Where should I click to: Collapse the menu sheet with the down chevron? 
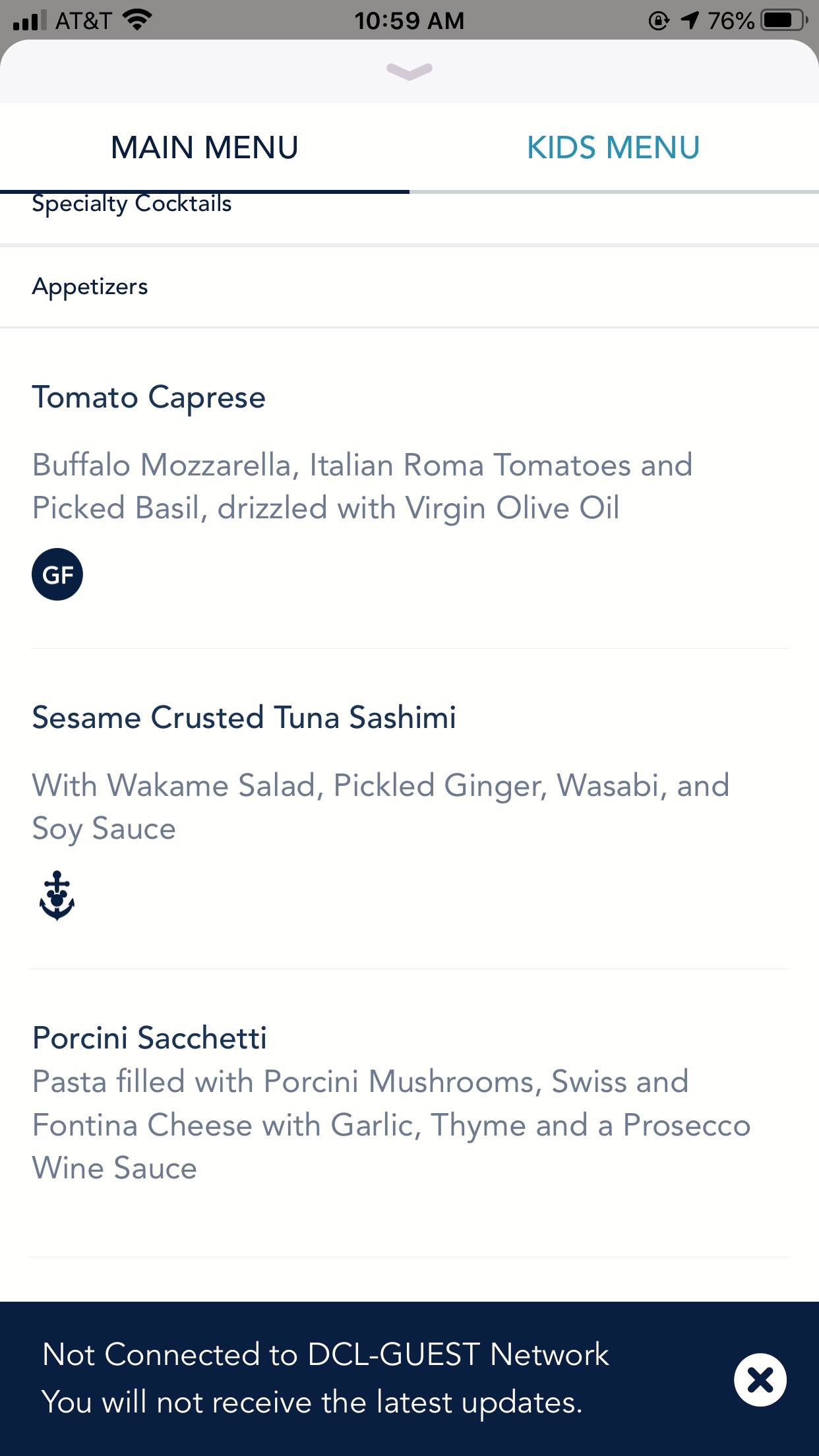[x=409, y=71]
